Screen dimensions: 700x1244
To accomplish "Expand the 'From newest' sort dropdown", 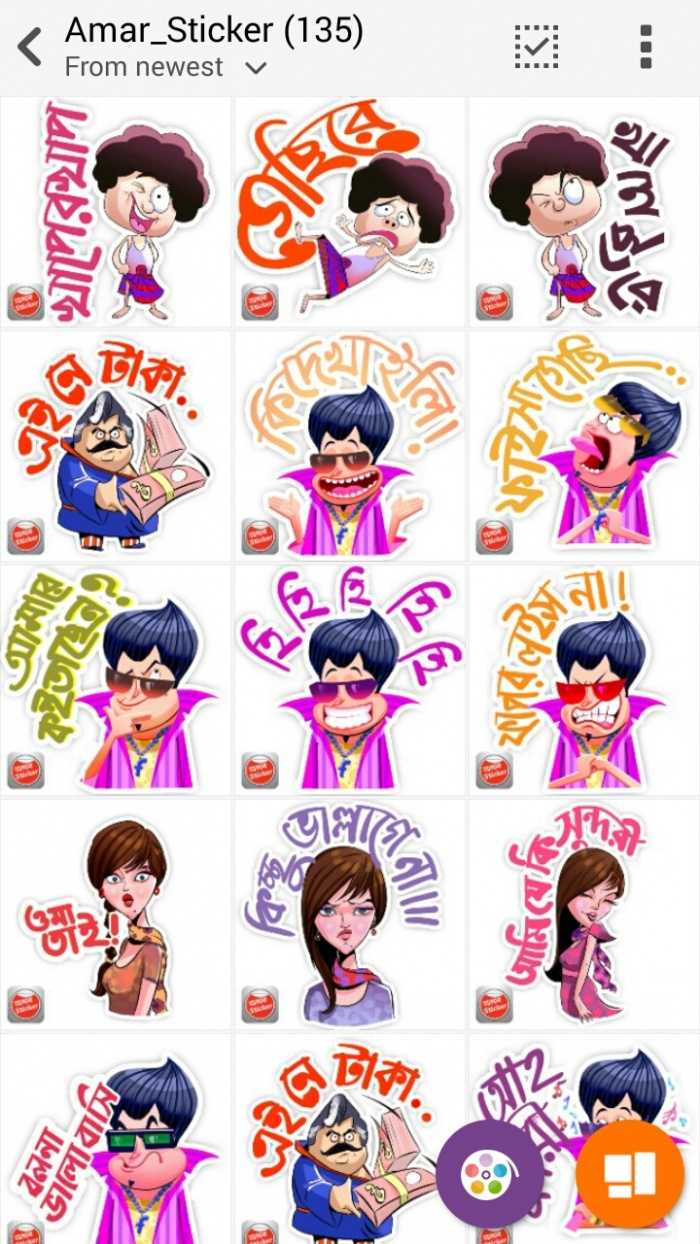I will click(x=257, y=68).
